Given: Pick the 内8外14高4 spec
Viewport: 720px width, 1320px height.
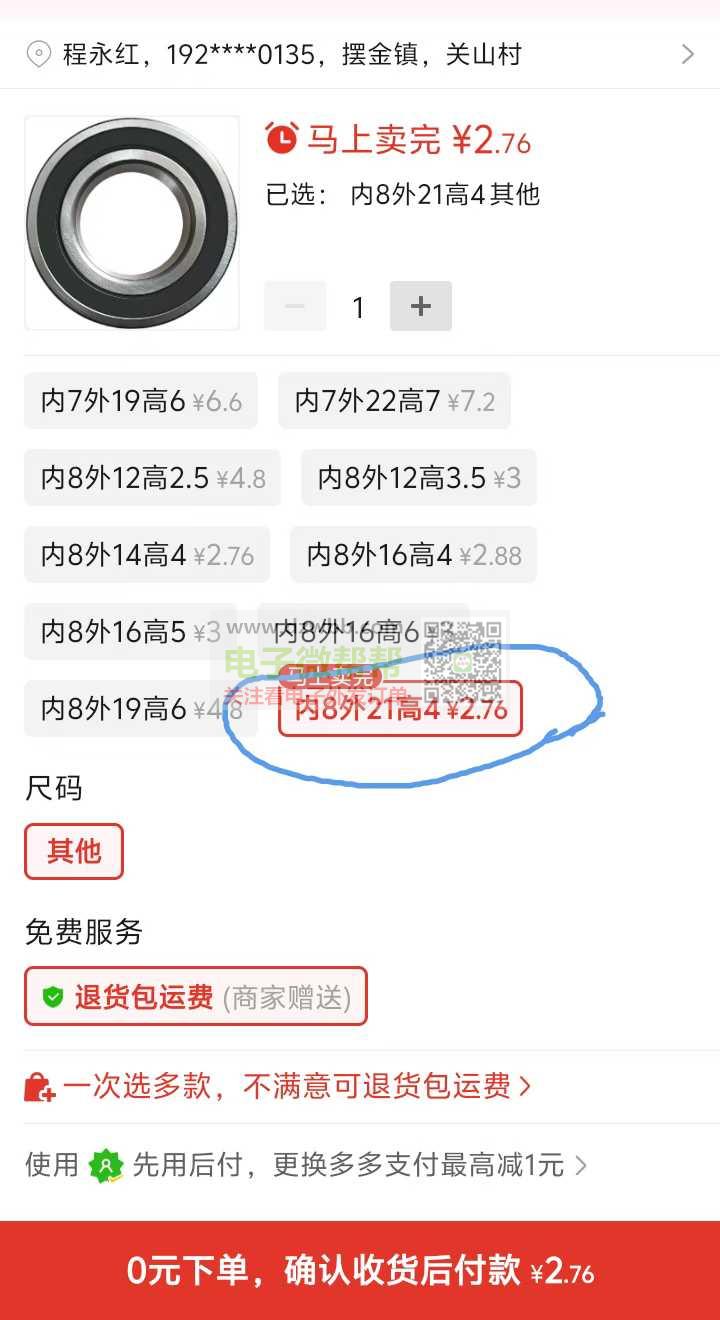Looking at the screenshot, I should click(147, 555).
